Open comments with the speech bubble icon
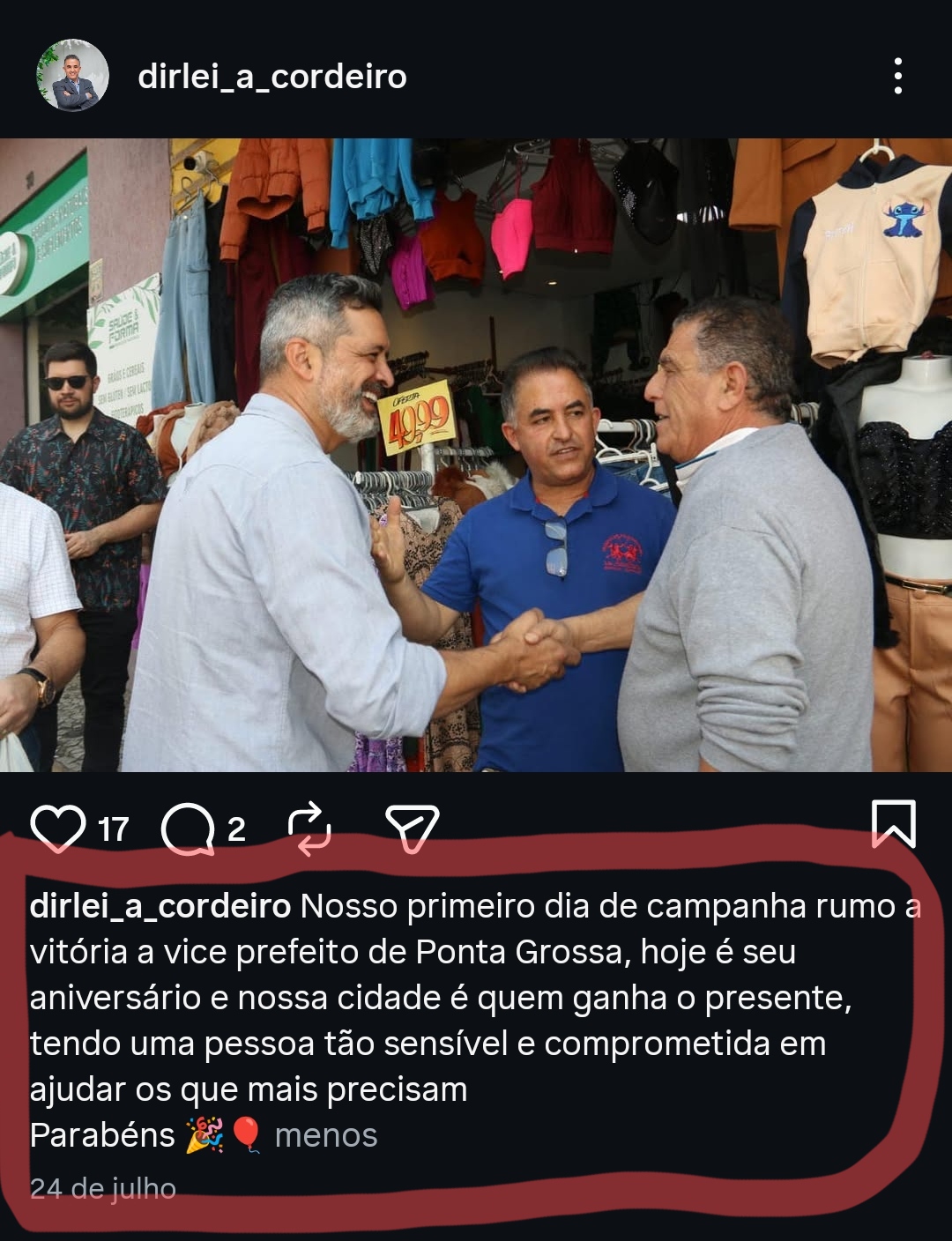The image size is (952, 1241). click(188, 829)
